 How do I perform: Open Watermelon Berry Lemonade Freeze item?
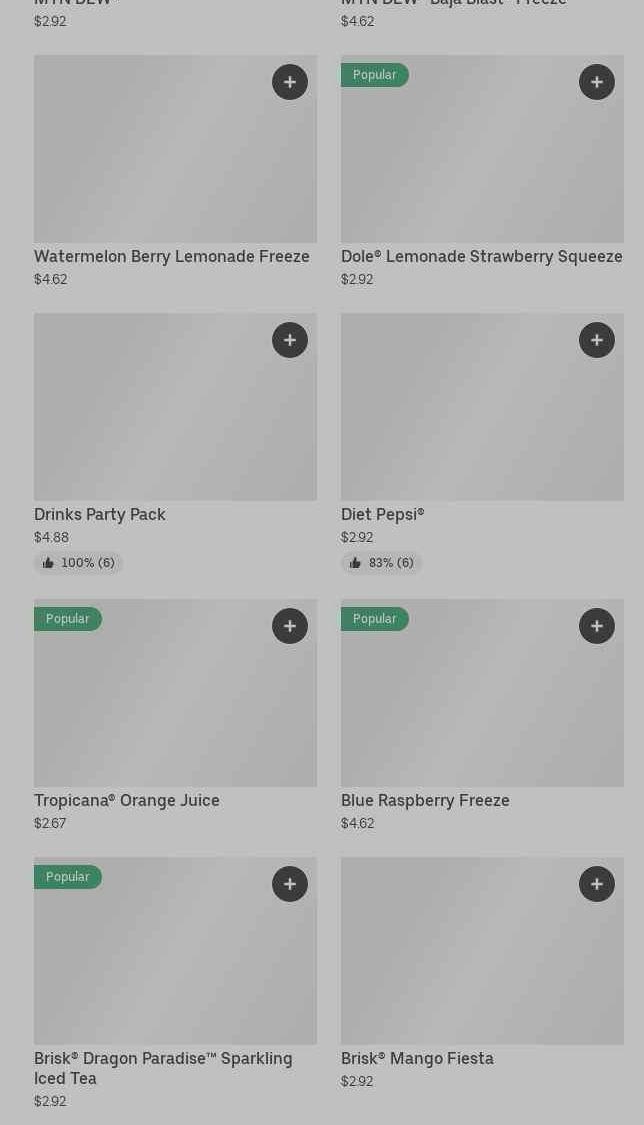pyautogui.click(x=171, y=257)
